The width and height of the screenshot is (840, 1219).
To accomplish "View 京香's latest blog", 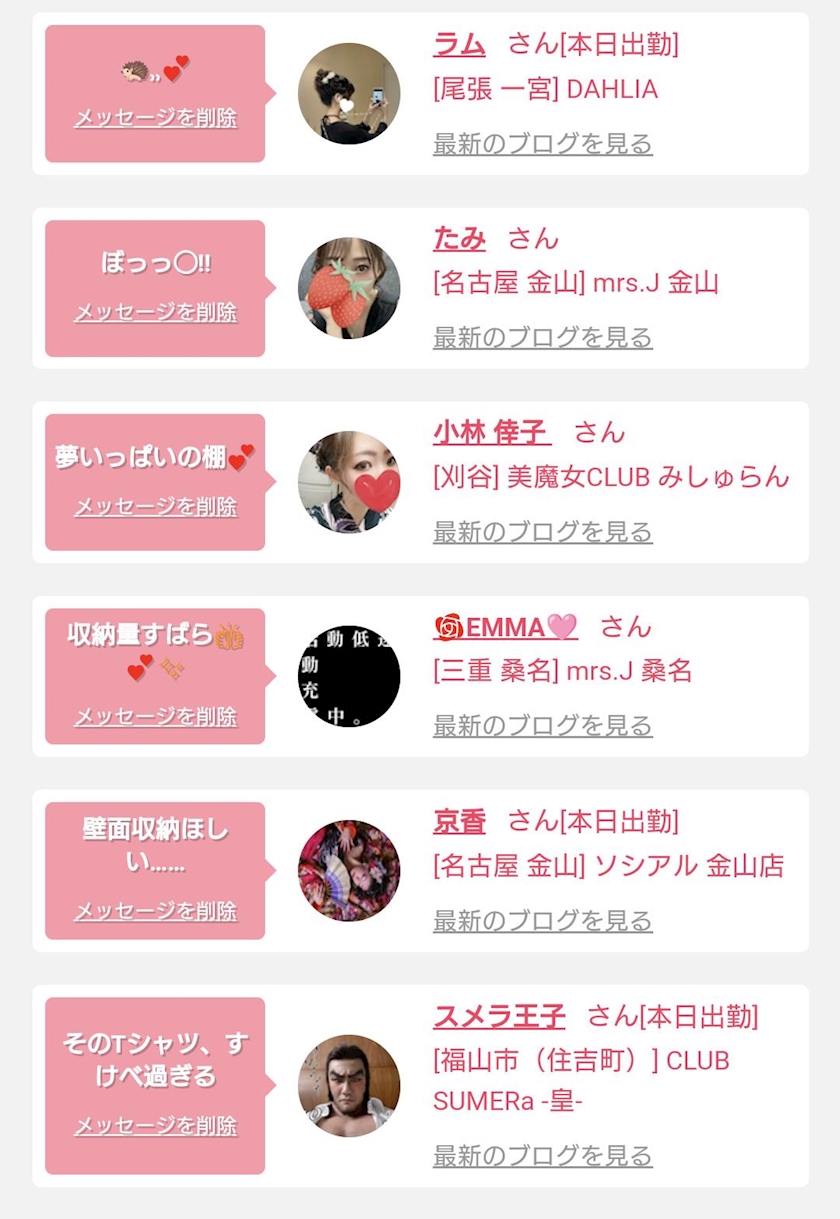I will (x=543, y=920).
